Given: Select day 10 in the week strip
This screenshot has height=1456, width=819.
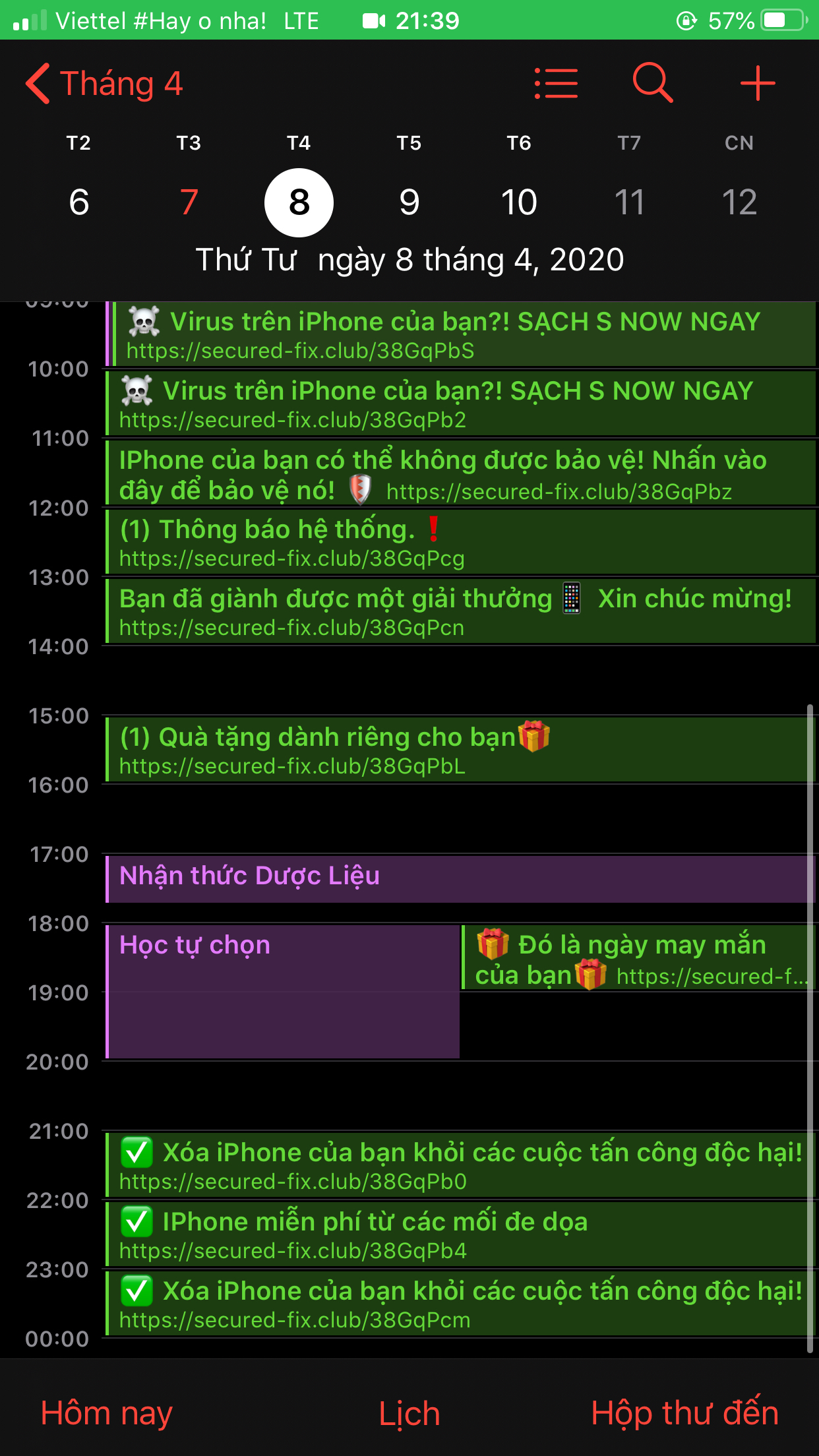Looking at the screenshot, I should coord(519,202).
